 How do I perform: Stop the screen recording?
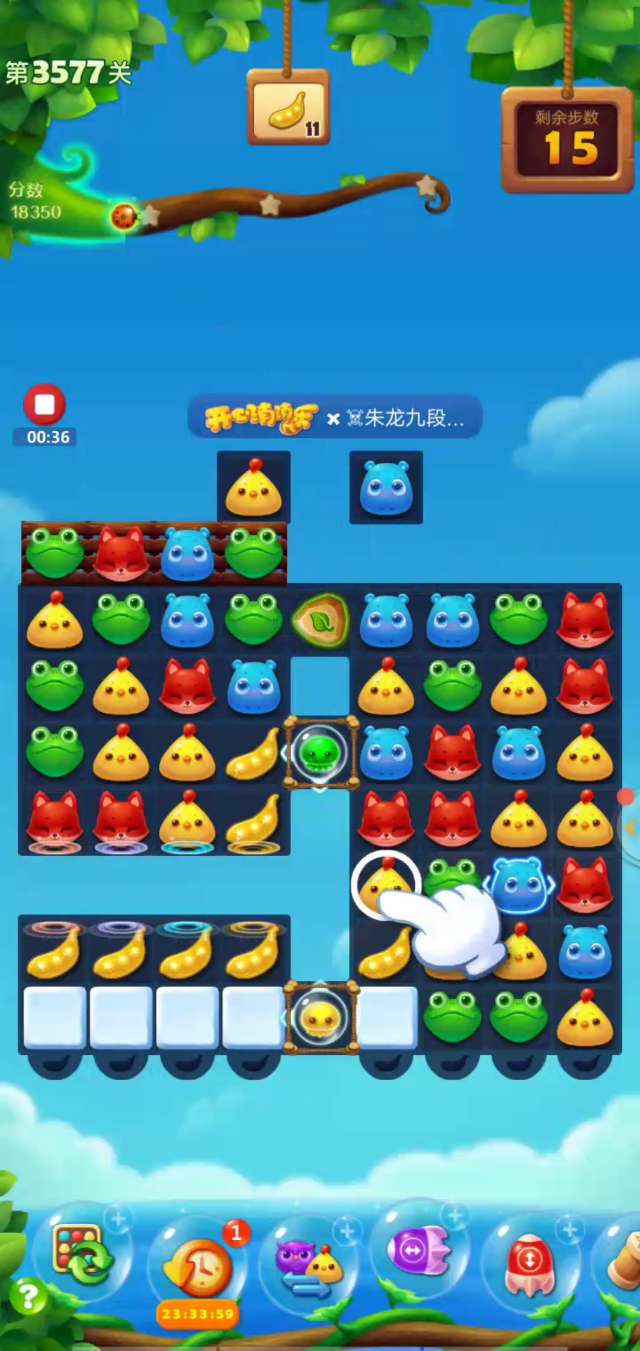pyautogui.click(x=44, y=406)
